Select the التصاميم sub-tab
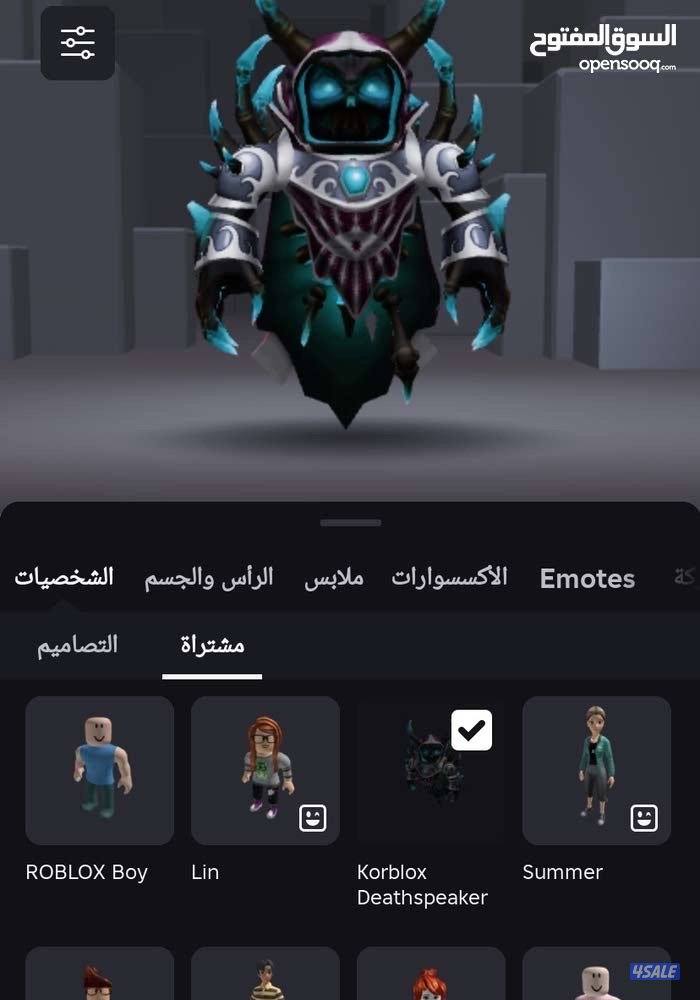 (x=77, y=645)
